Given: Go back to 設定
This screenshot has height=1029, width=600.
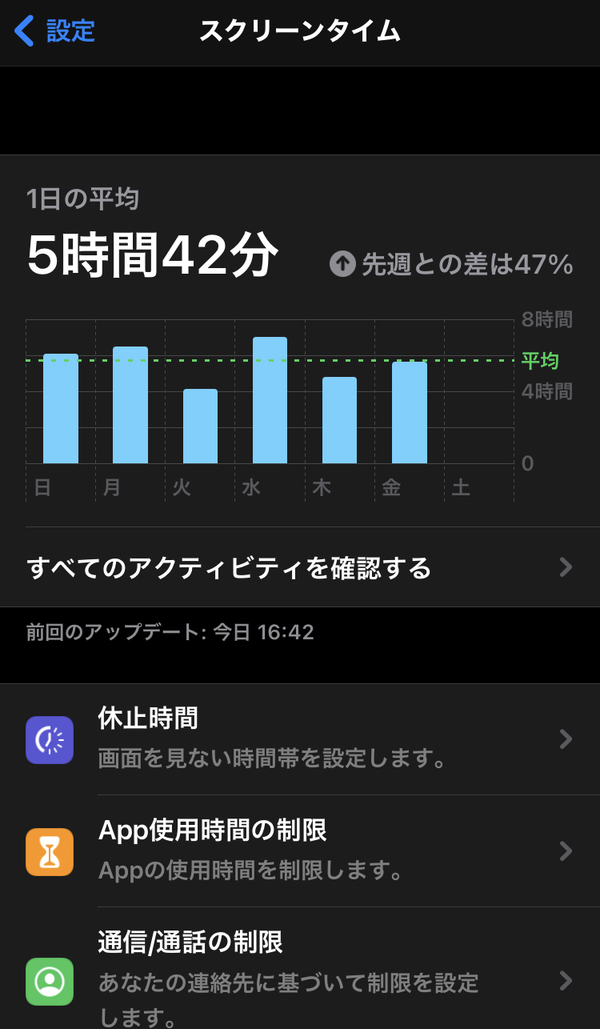Looking at the screenshot, I should coord(55,31).
